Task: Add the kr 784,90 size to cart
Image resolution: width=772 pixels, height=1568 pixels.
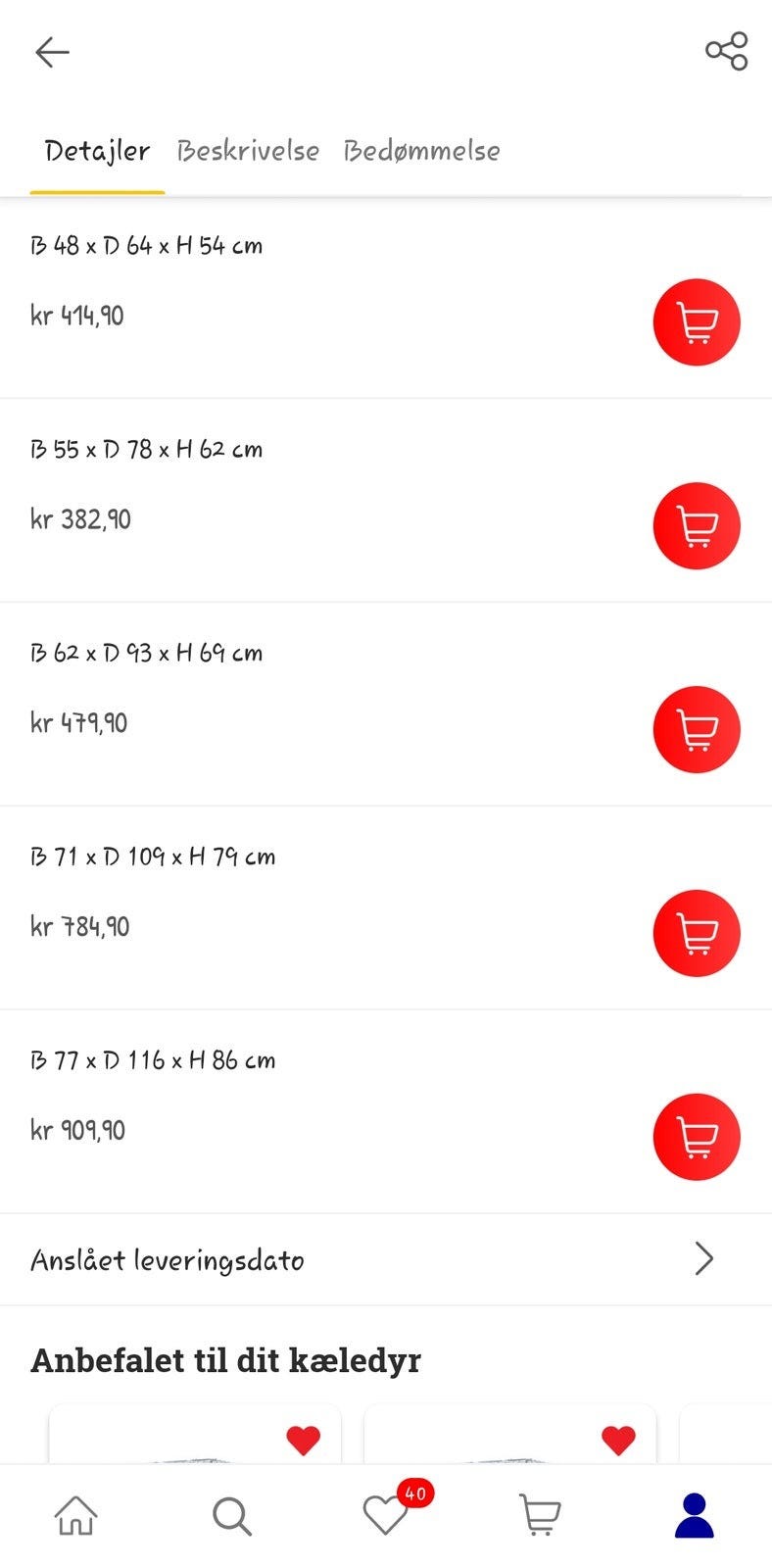Action: [697, 934]
